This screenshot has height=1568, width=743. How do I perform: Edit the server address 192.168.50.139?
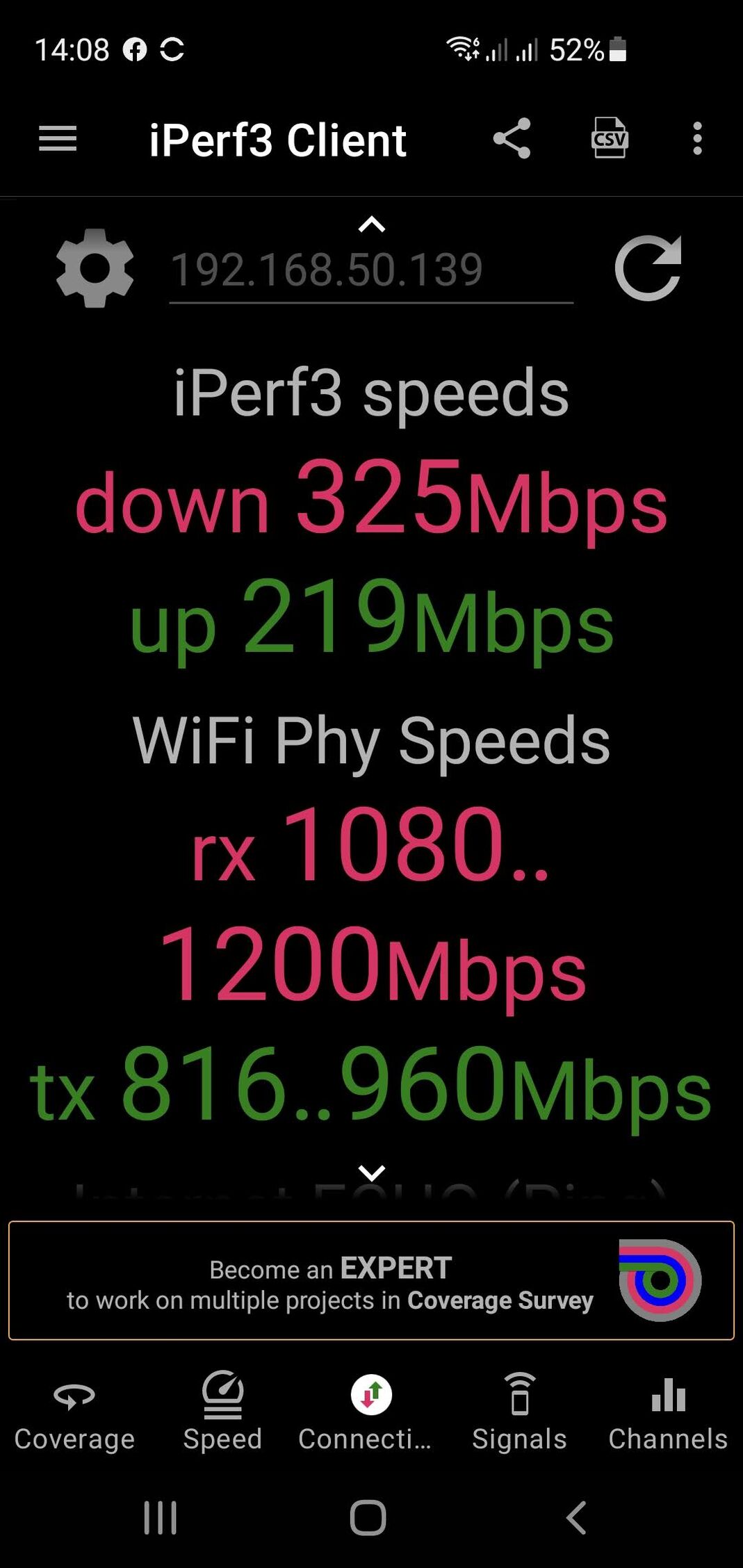coord(371,270)
